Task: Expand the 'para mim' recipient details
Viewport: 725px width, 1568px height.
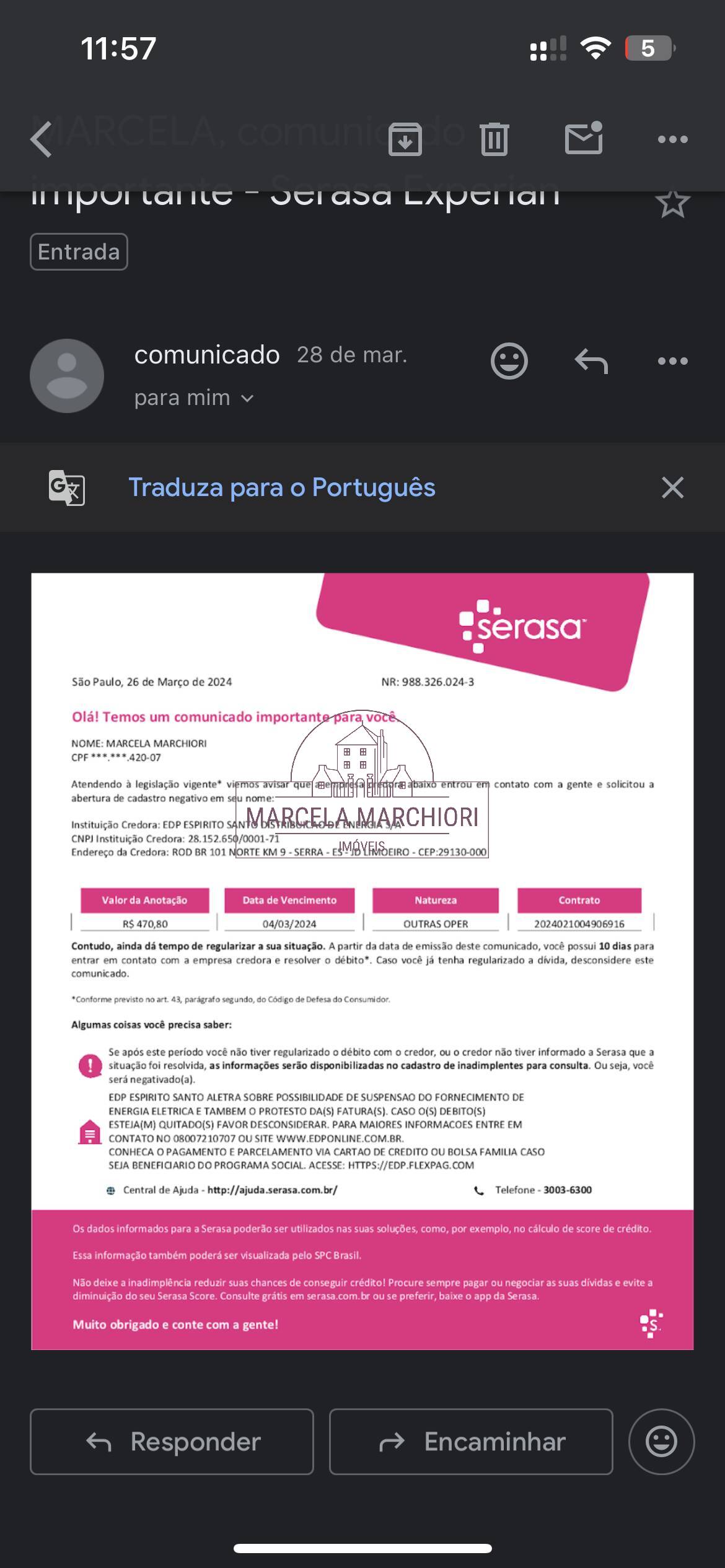Action: [x=193, y=398]
